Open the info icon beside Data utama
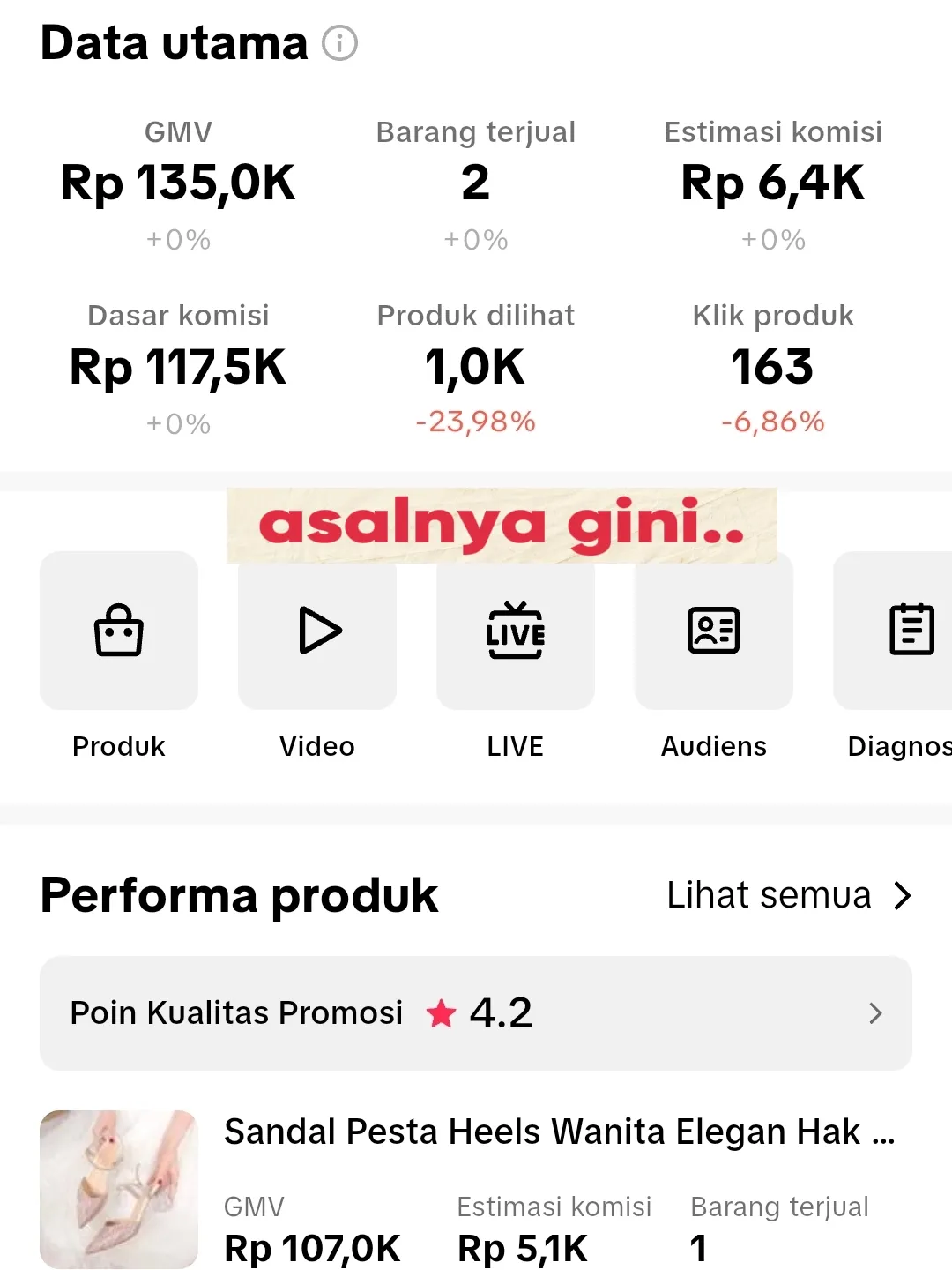The width and height of the screenshot is (952, 1270). pyautogui.click(x=339, y=43)
